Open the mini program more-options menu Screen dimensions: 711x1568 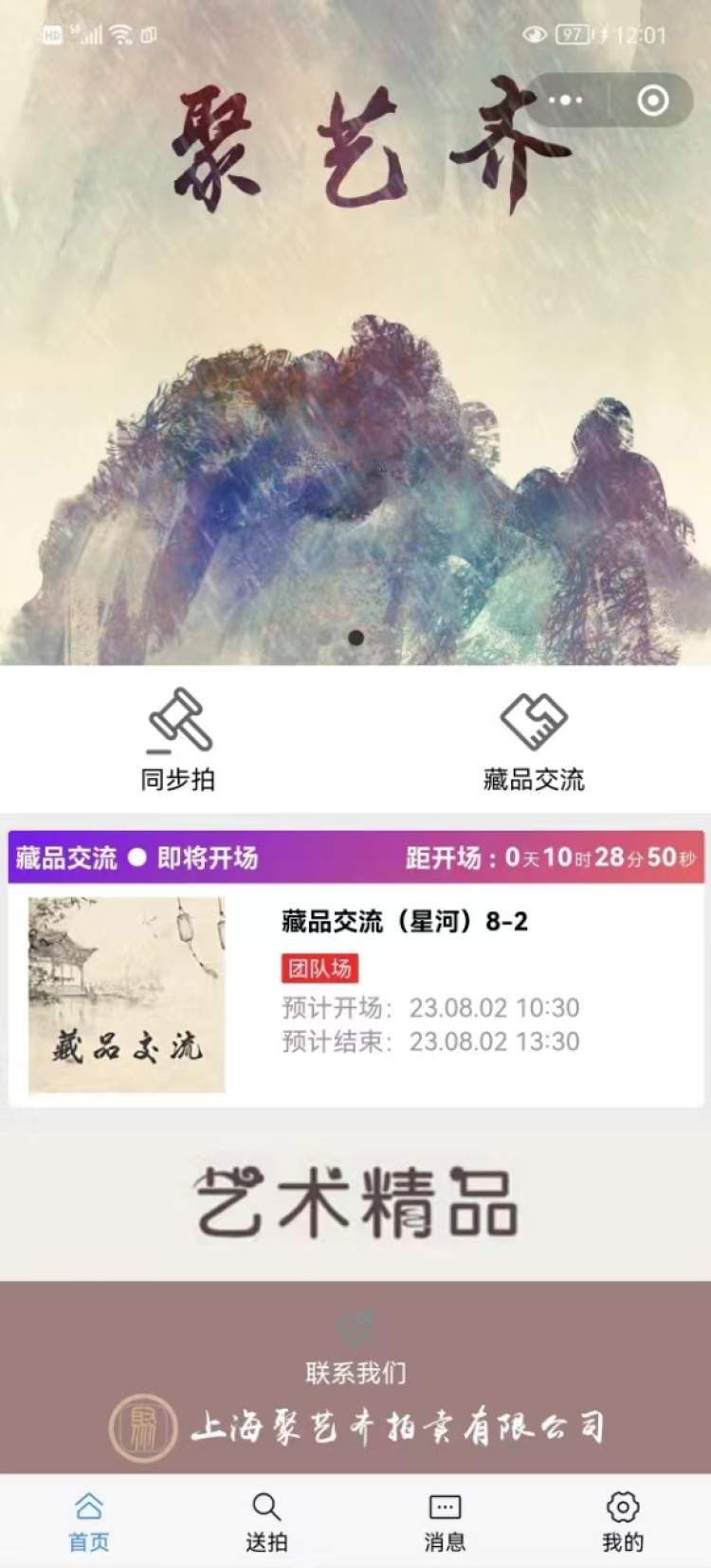click(x=566, y=99)
